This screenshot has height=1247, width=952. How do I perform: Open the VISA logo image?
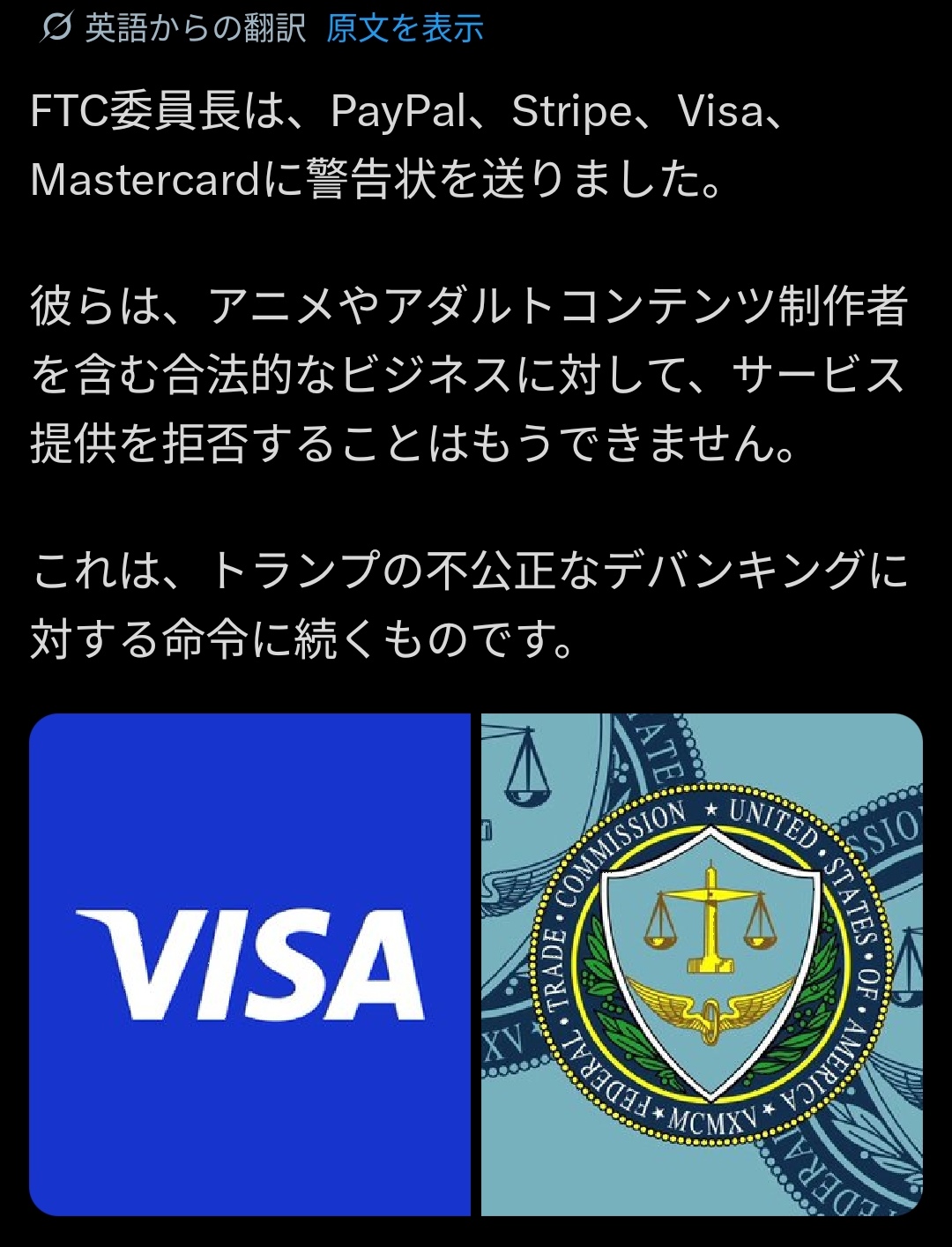[250, 964]
